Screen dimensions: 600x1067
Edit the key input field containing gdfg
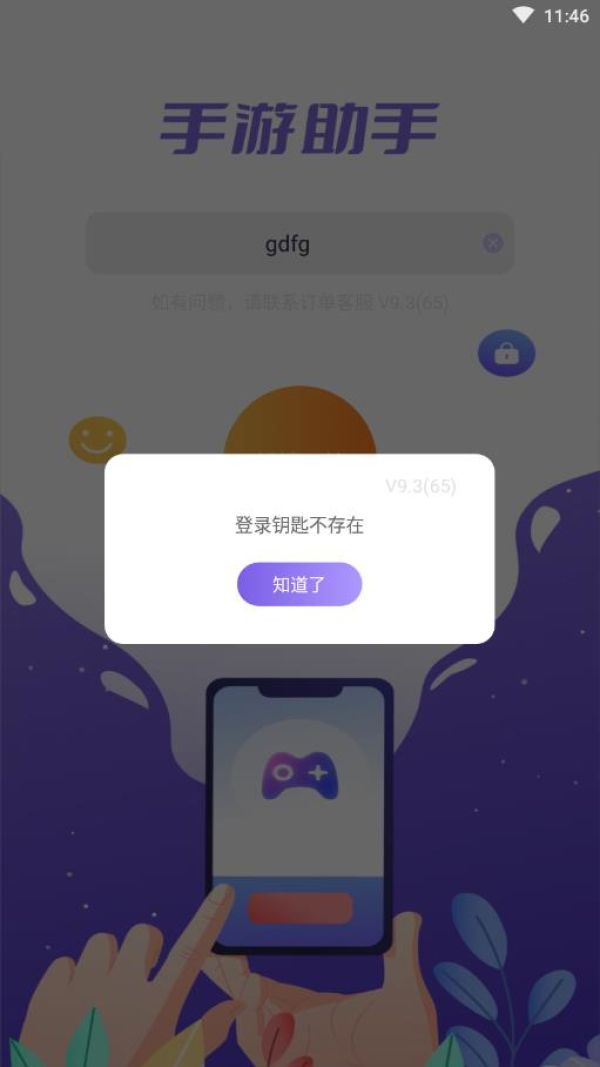pyautogui.click(x=288, y=244)
